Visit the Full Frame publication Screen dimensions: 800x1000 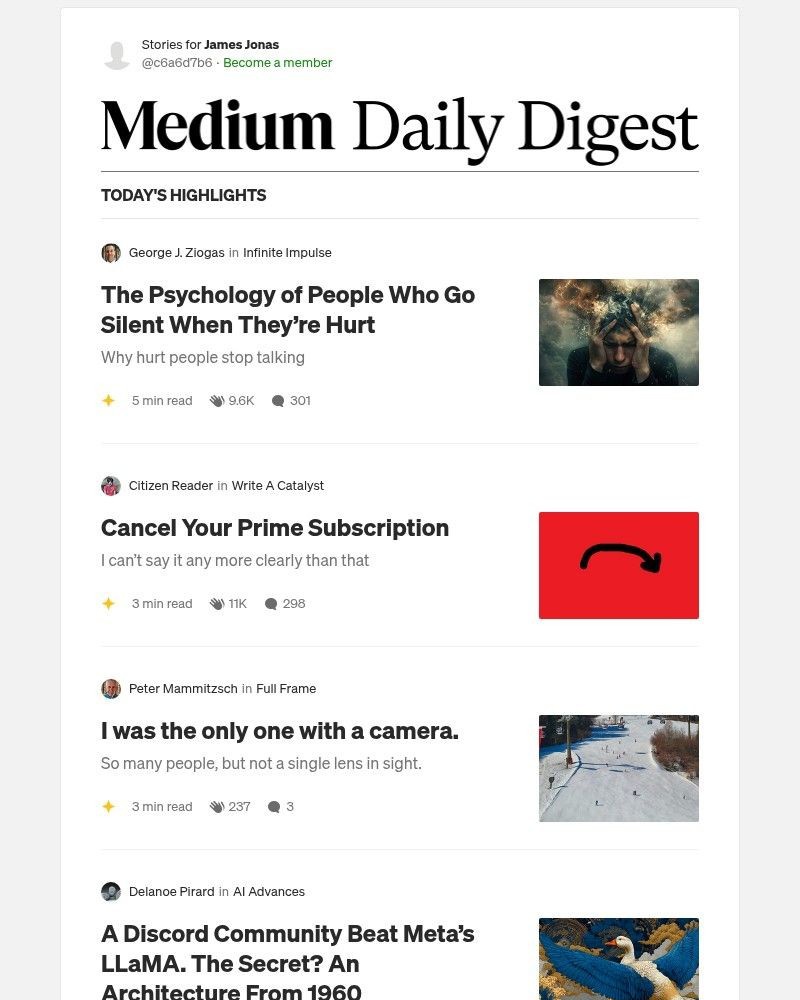[286, 689]
